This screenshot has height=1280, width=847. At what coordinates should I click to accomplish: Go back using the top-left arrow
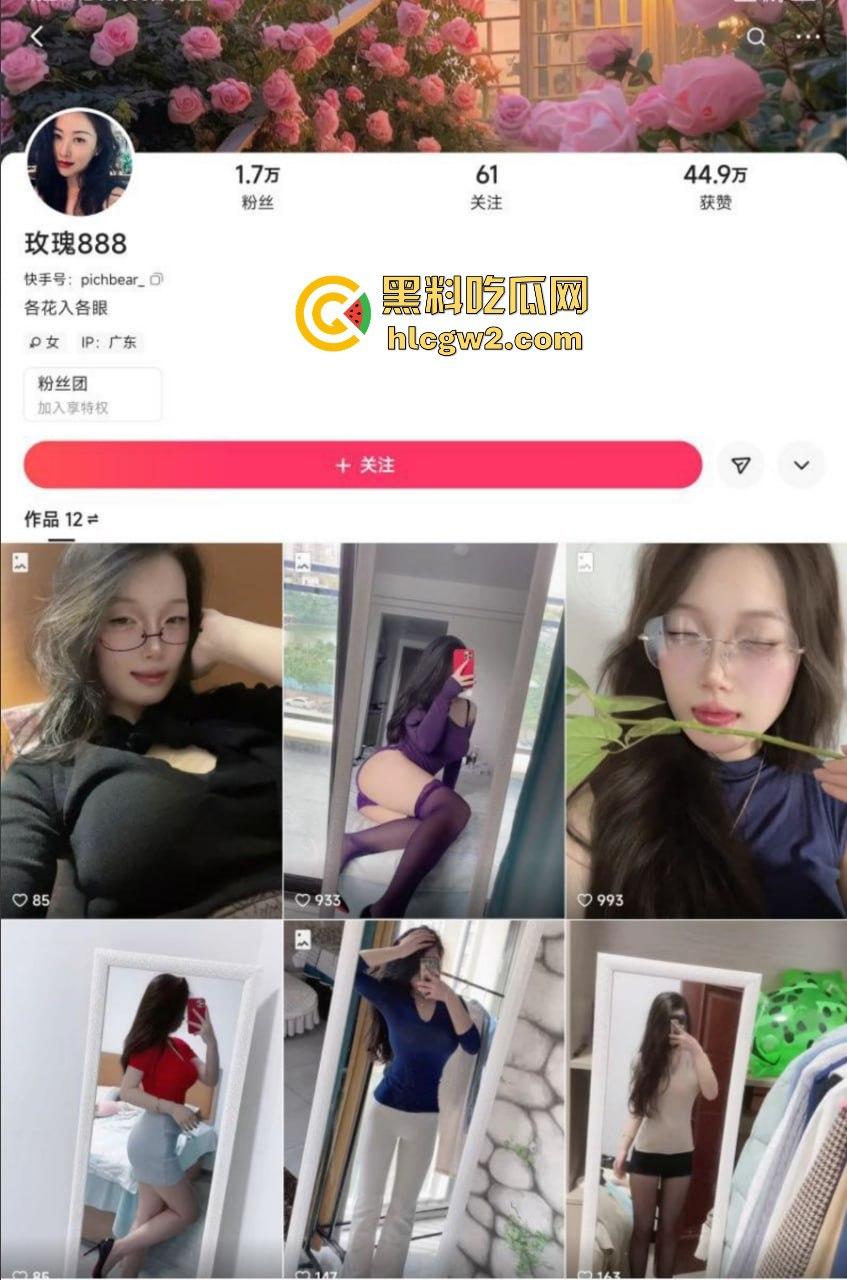coord(36,37)
